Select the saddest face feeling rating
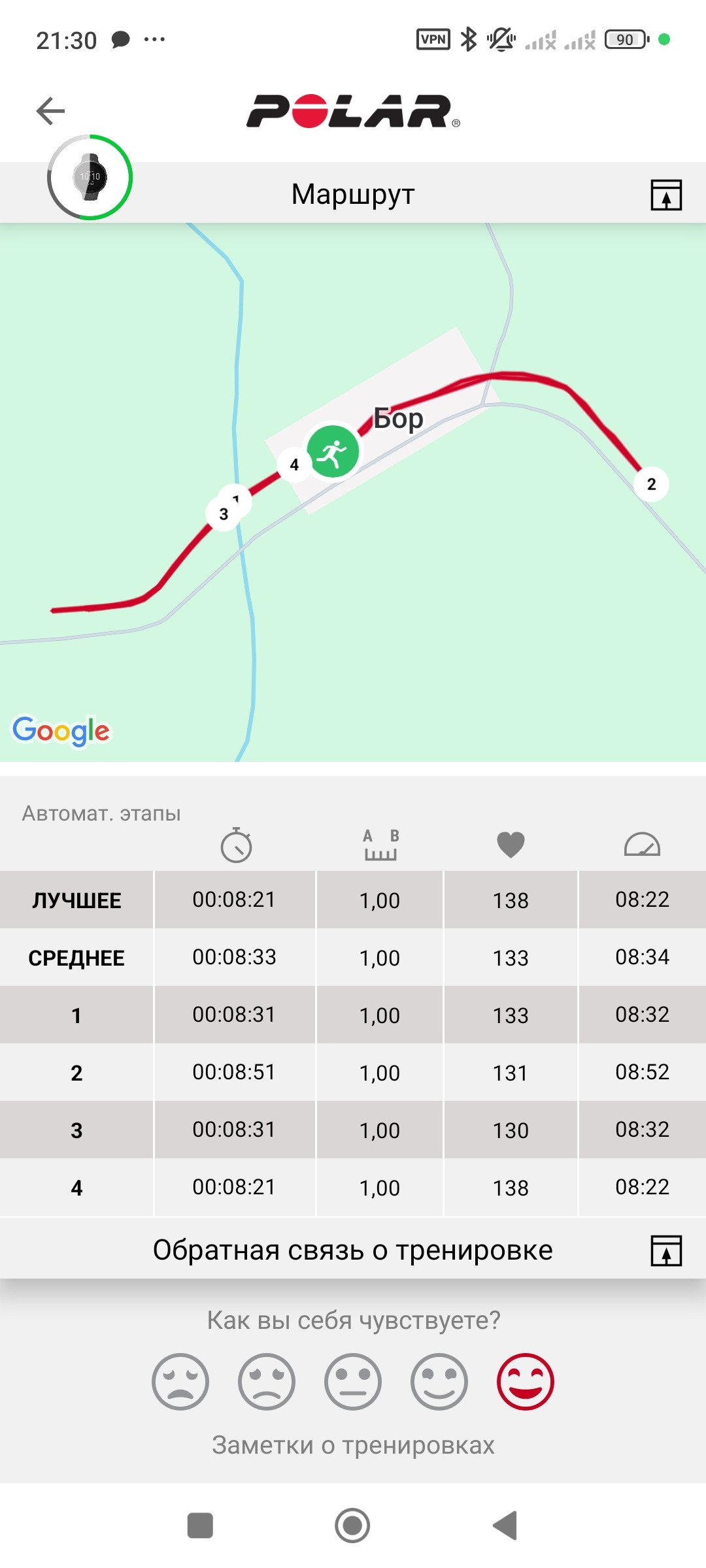The image size is (706, 1568). pos(180,1382)
